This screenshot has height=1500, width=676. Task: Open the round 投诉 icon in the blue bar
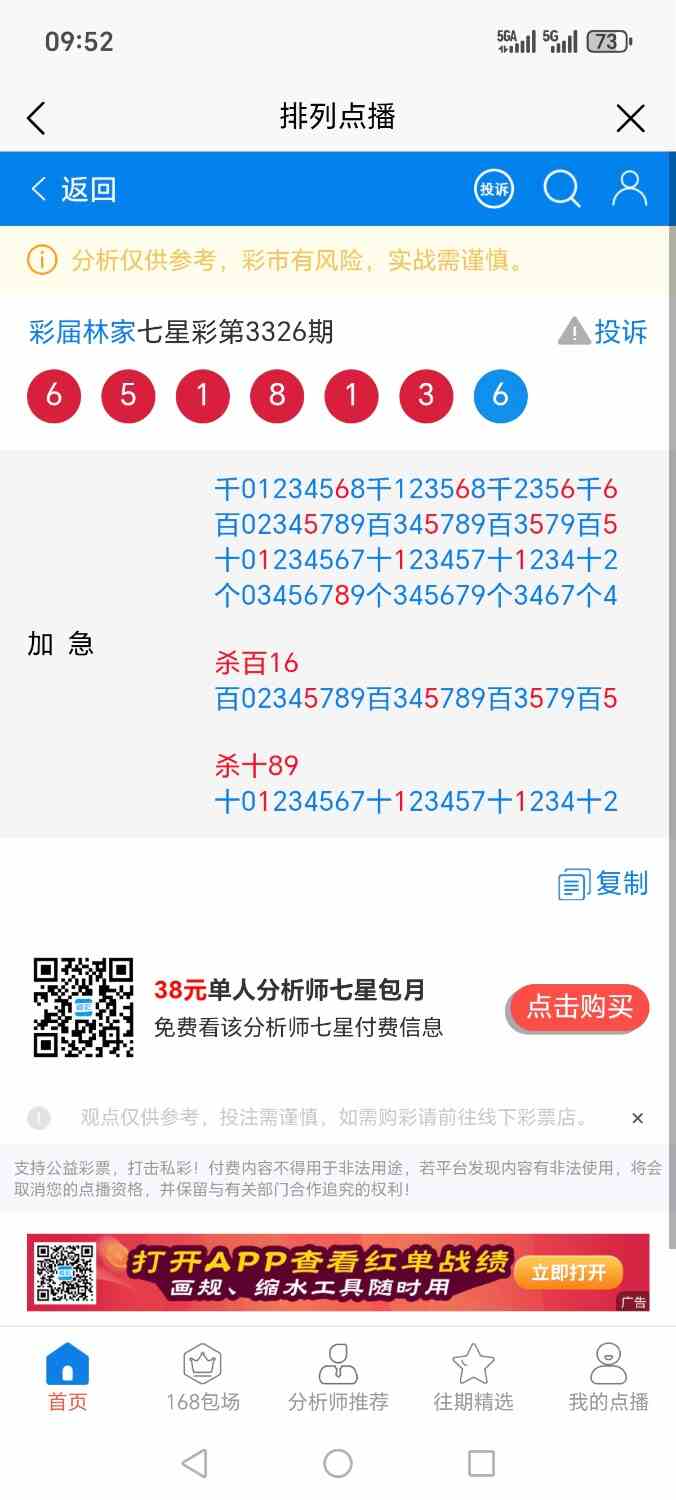493,189
